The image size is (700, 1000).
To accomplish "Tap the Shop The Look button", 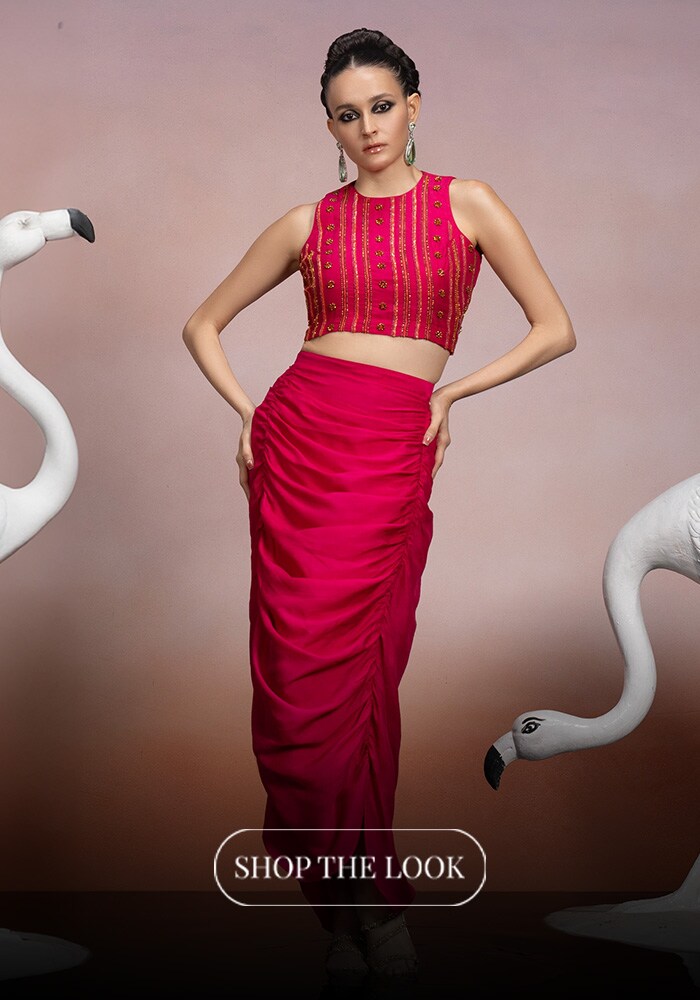I will pos(350,867).
